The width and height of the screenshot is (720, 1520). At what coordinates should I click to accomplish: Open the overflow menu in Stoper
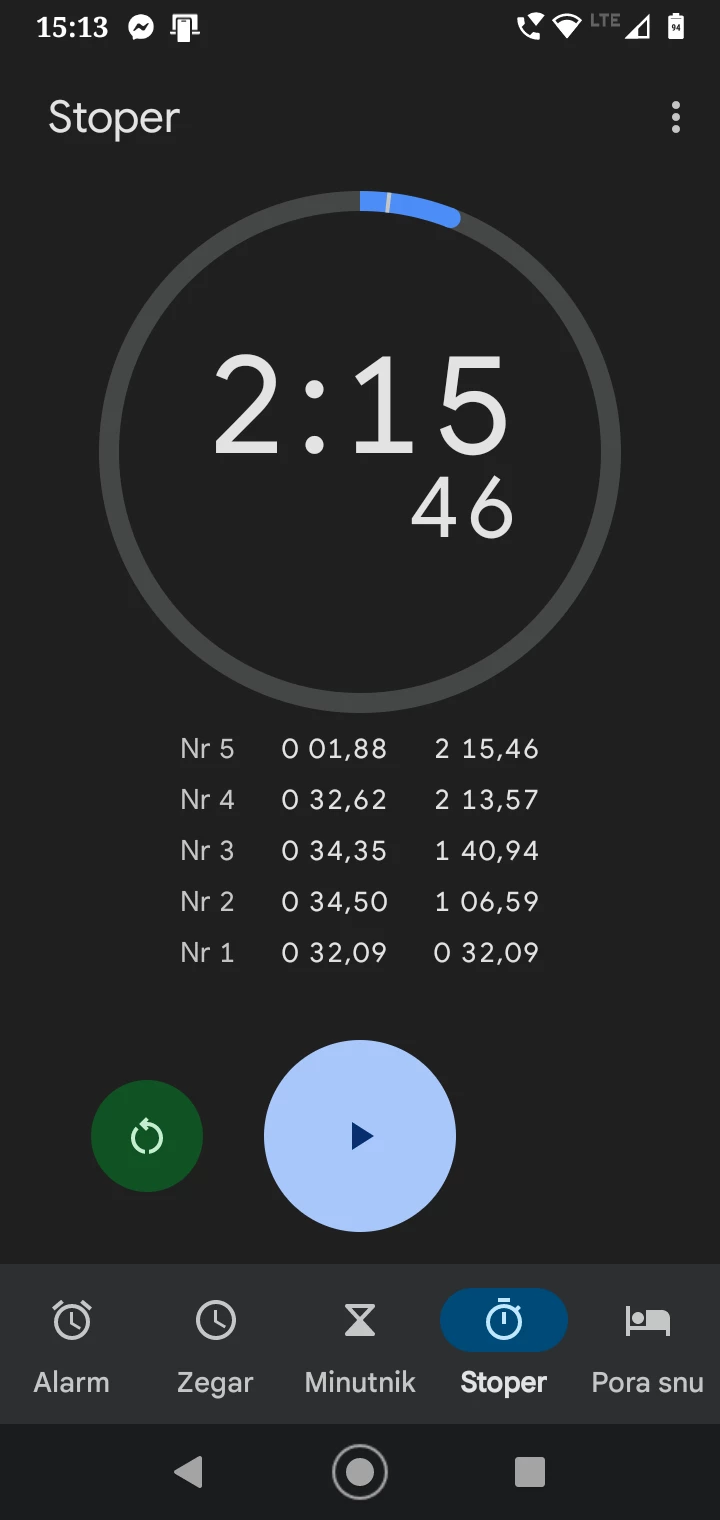click(676, 118)
